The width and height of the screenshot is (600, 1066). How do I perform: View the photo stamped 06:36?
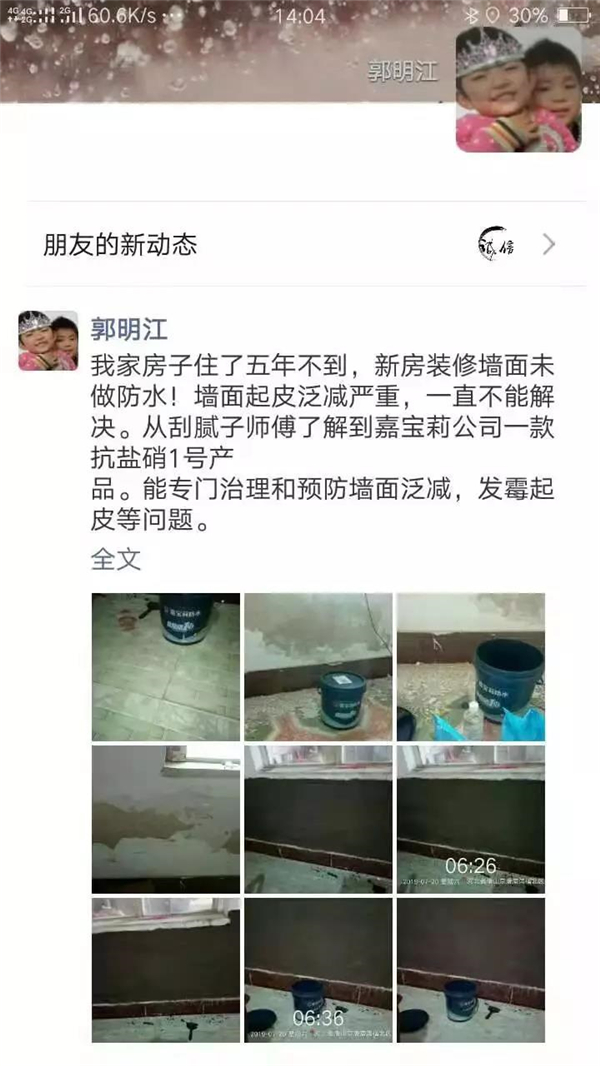(318, 970)
